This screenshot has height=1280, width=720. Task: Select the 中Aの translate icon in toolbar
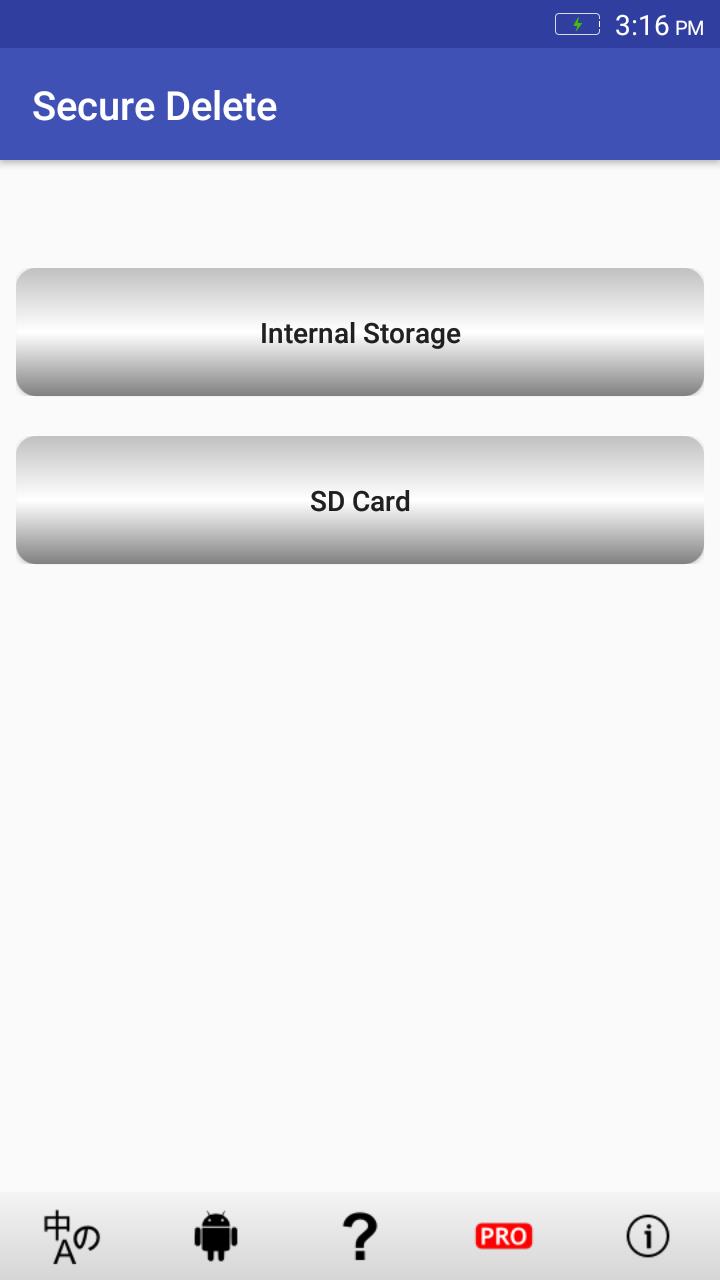tap(72, 1236)
